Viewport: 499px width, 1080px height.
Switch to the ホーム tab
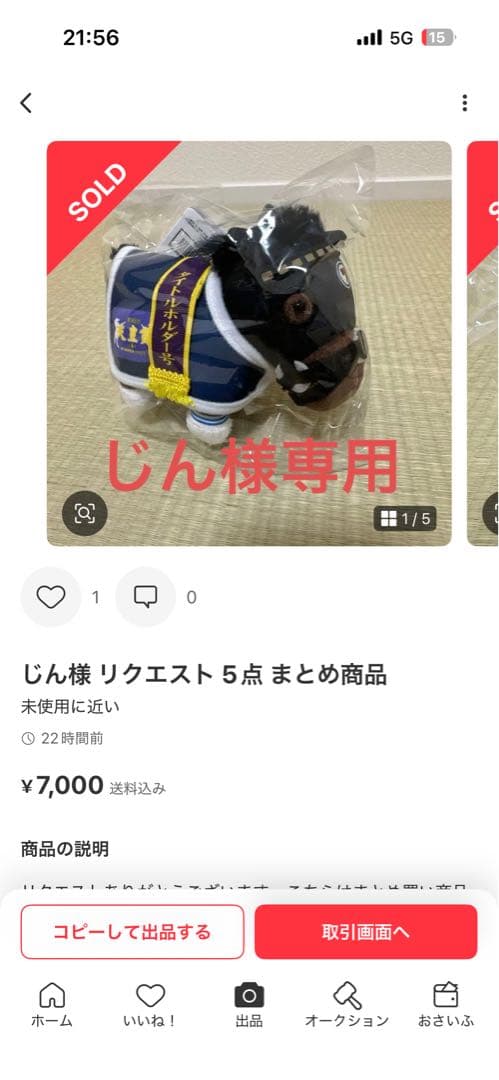52,1005
